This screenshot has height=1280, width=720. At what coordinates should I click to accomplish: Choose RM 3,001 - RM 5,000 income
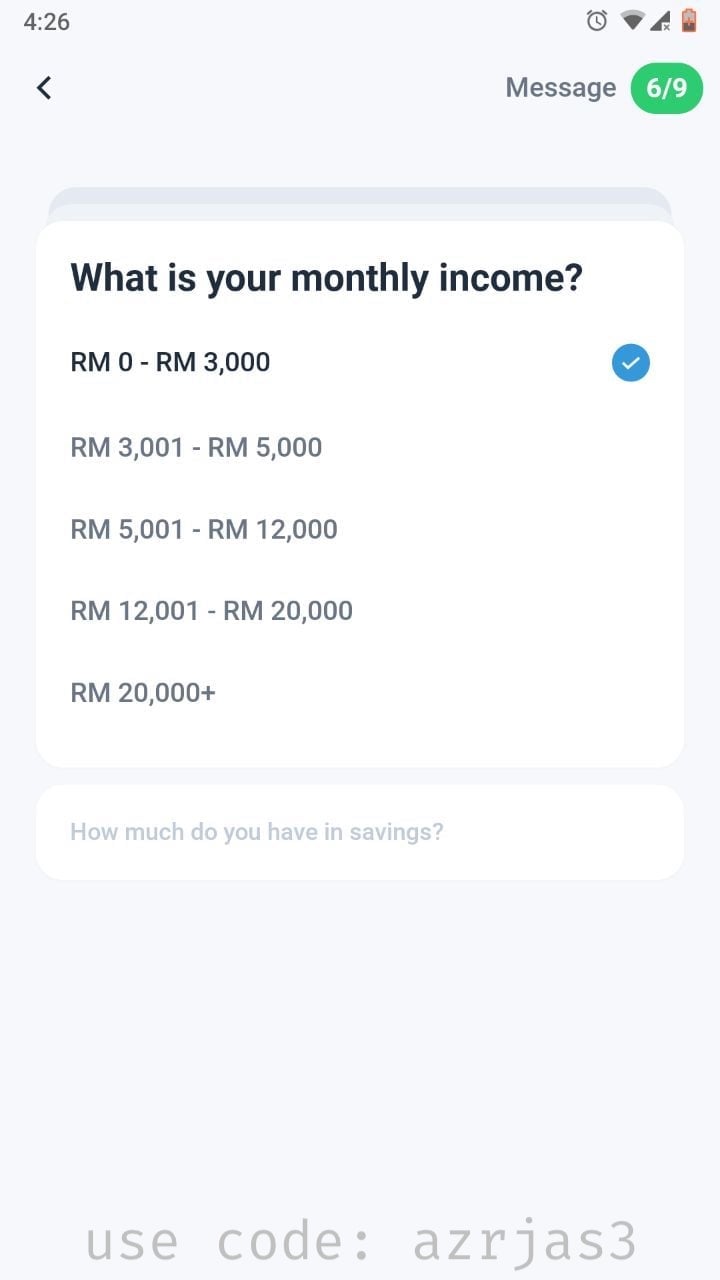point(360,447)
